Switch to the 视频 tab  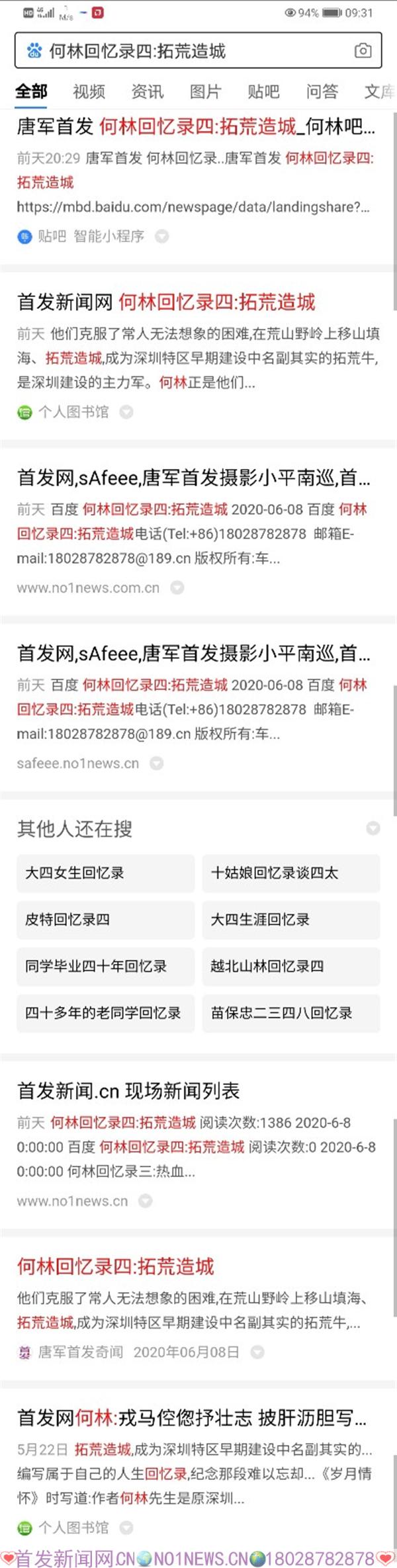tap(89, 92)
